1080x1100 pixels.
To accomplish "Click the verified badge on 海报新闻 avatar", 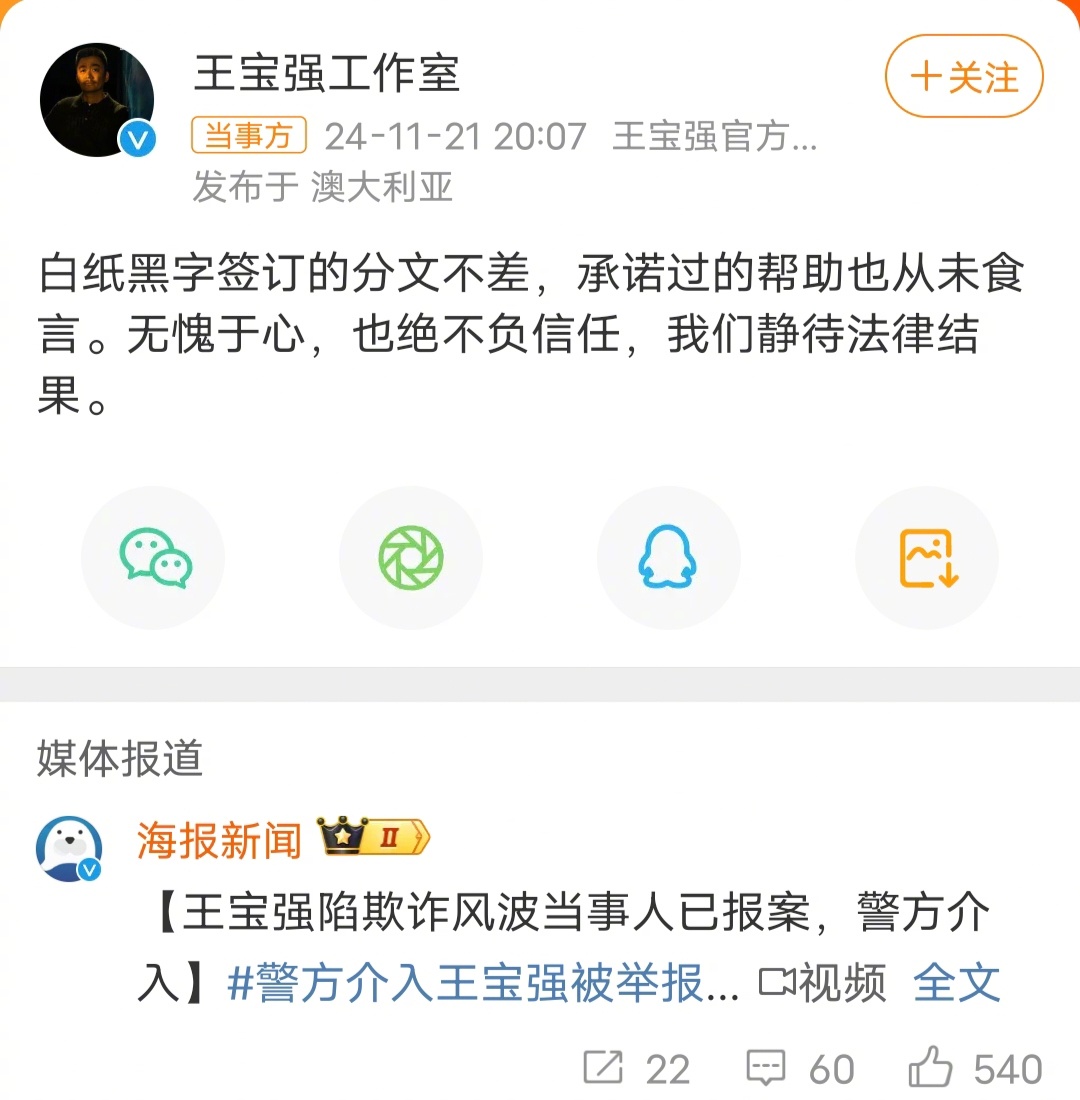I will [89, 870].
